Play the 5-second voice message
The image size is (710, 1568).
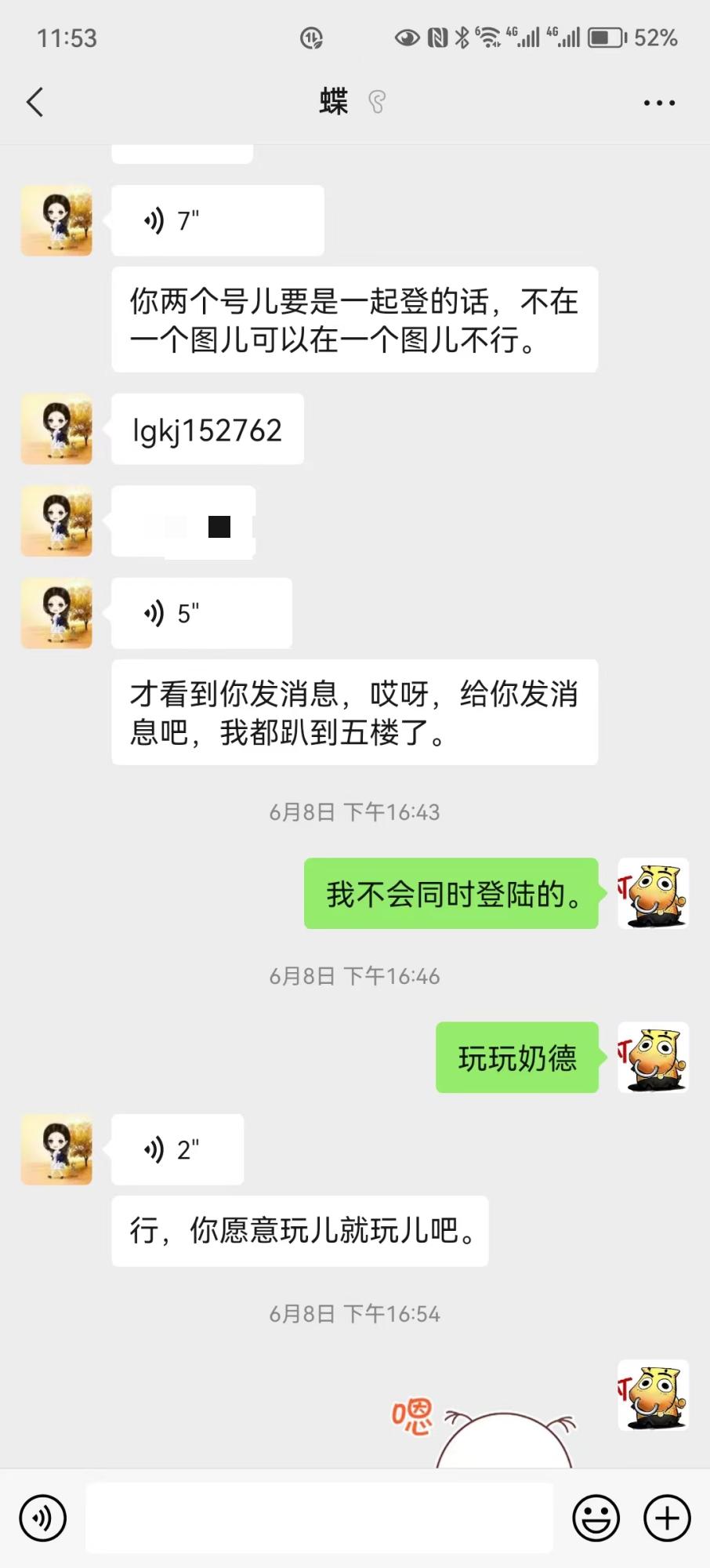[x=201, y=613]
